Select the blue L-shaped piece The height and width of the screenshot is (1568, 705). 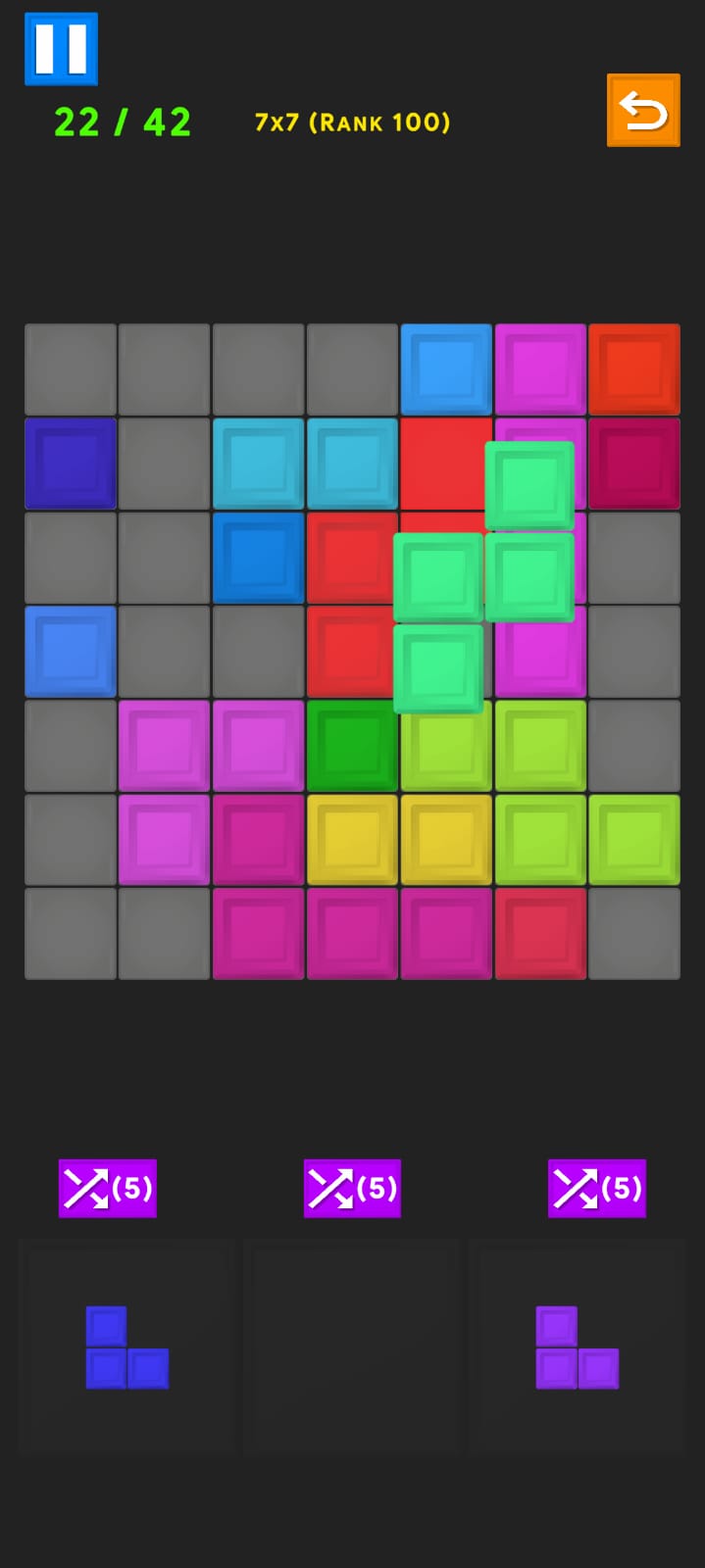coord(126,1348)
